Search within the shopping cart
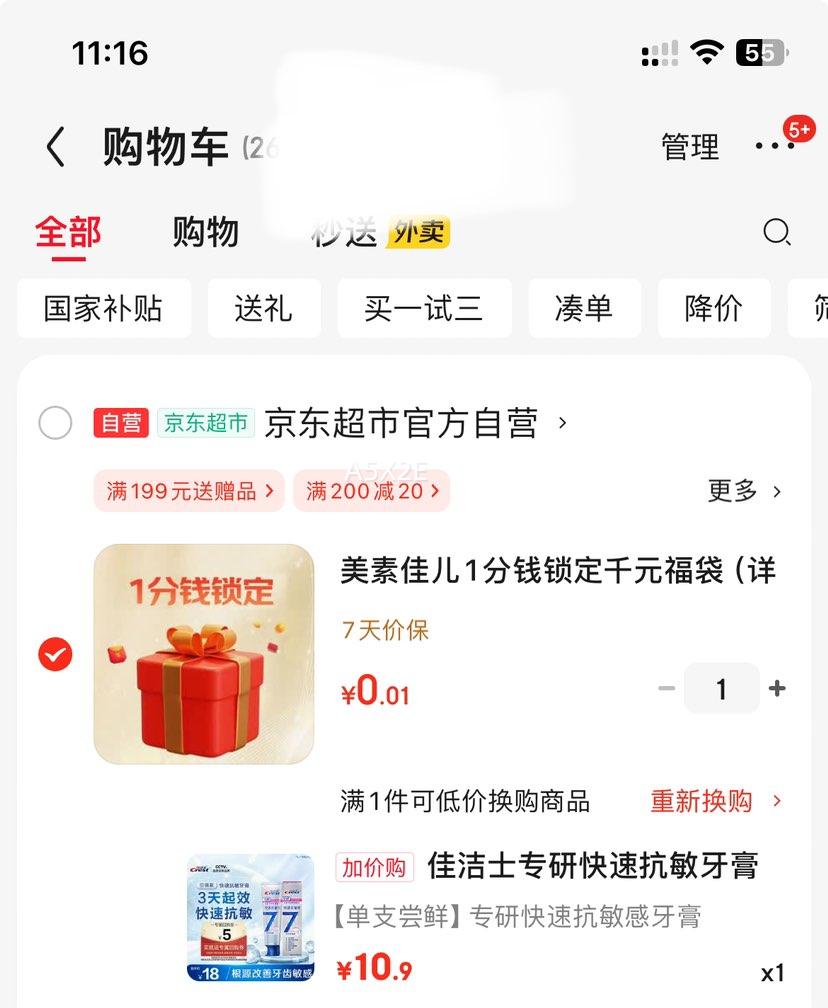 click(776, 232)
